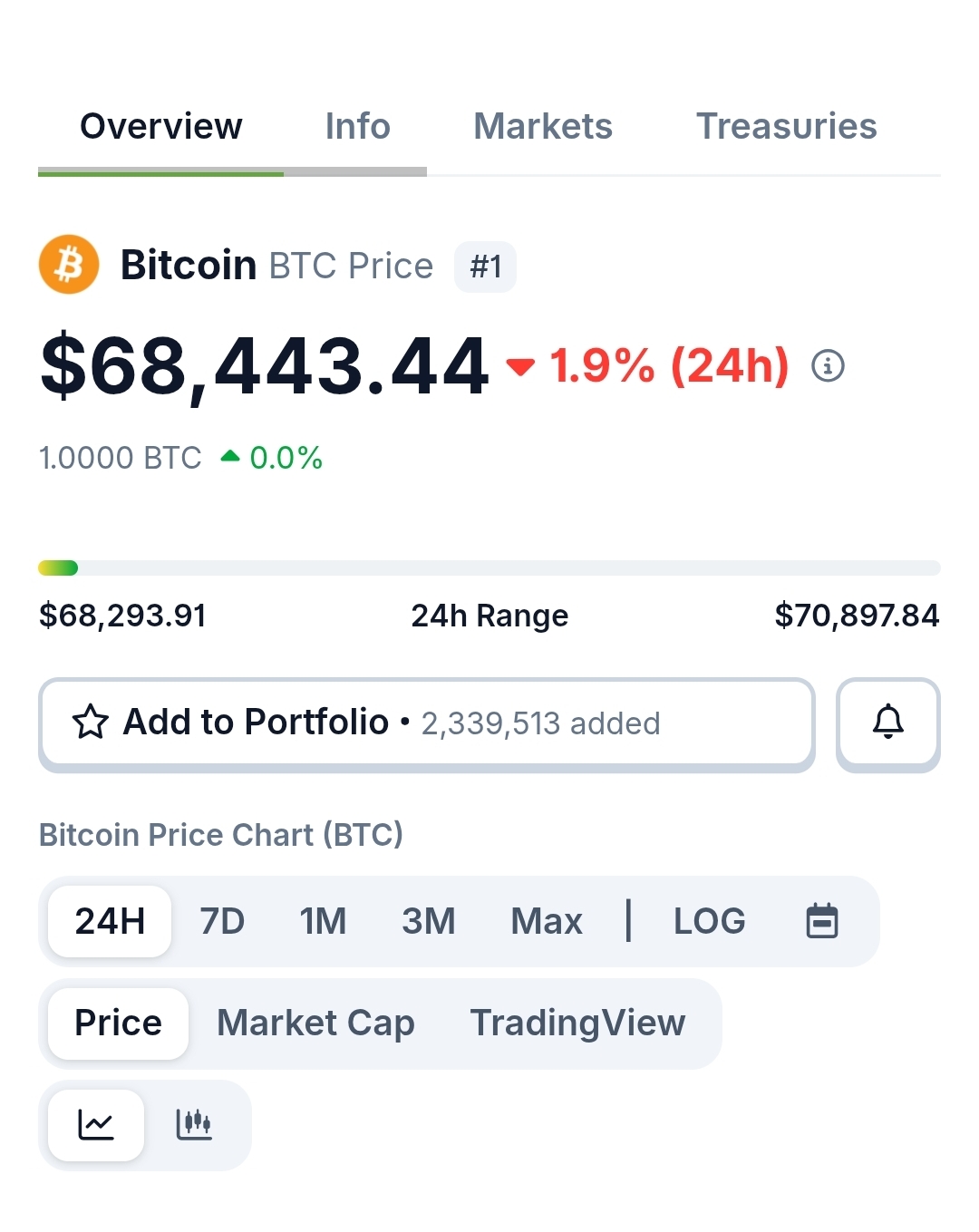This screenshot has width=979, height=1232.
Task: Open the price alert bell
Action: [x=887, y=723]
